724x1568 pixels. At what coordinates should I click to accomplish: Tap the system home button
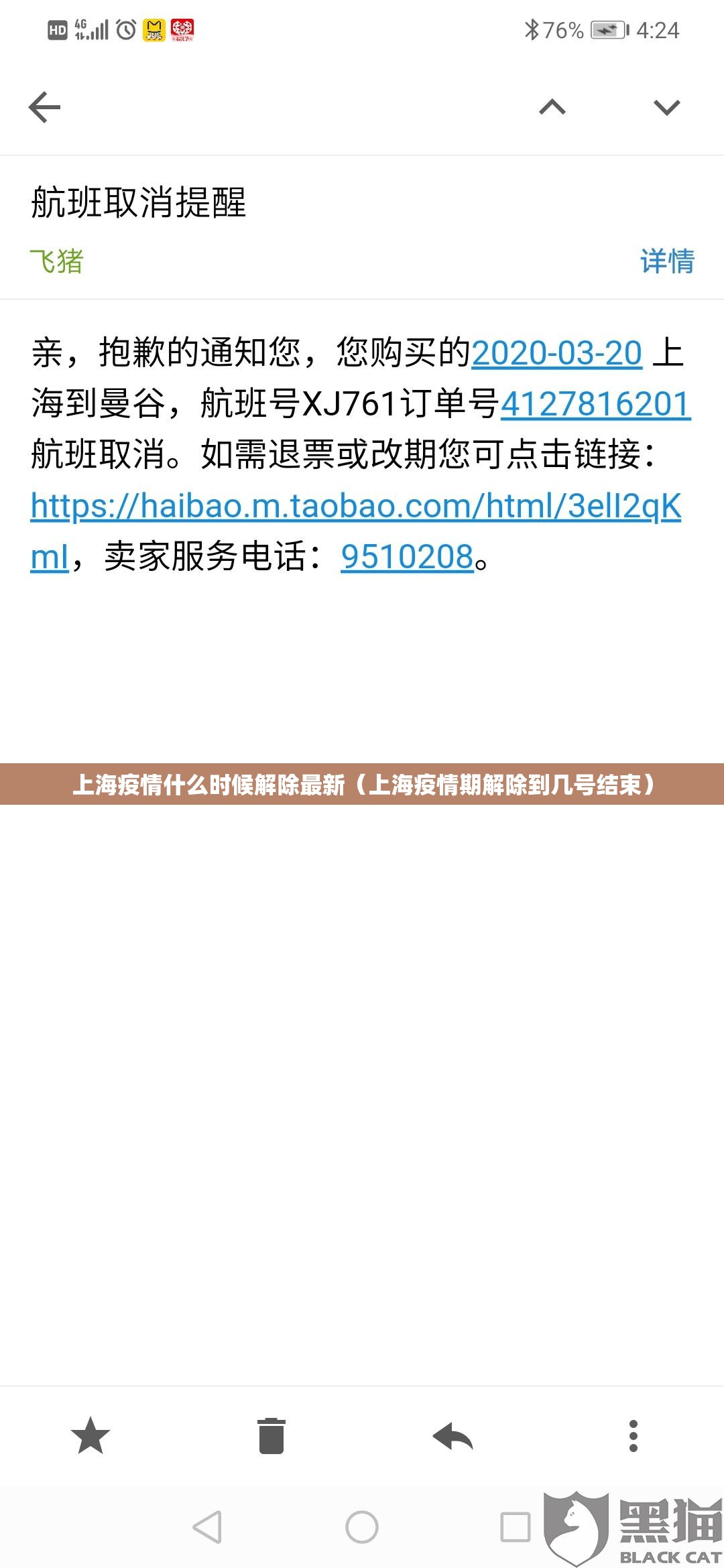362,1528
